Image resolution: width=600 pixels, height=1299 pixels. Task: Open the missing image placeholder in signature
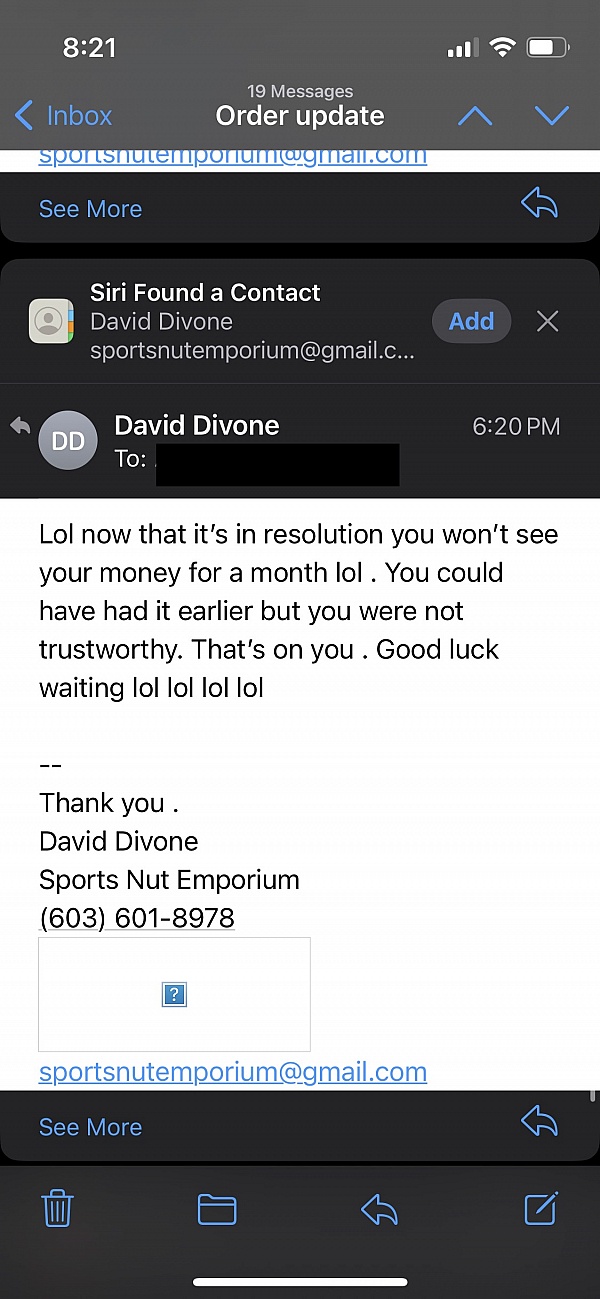(174, 994)
